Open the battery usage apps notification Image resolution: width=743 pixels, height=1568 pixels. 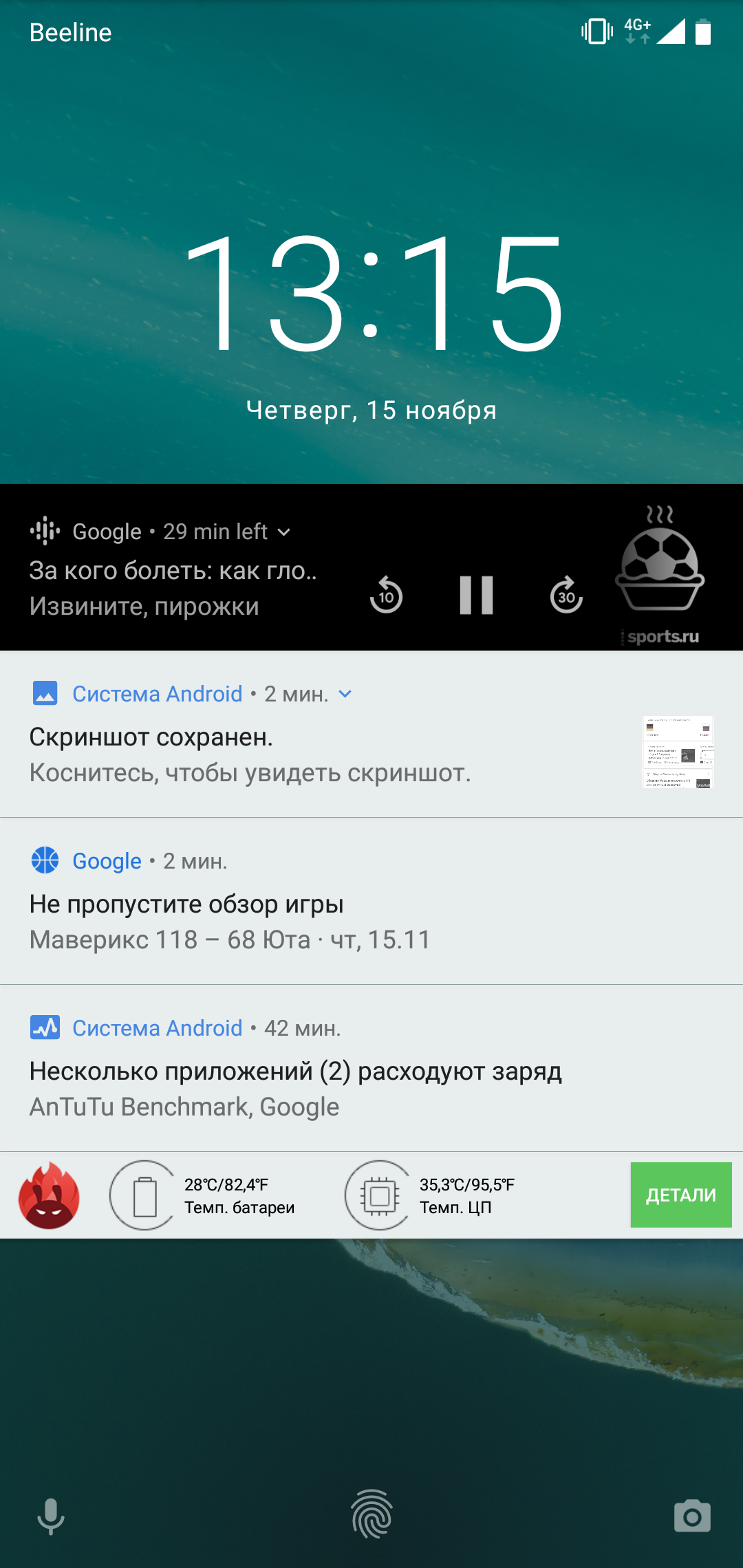[x=371, y=1068]
